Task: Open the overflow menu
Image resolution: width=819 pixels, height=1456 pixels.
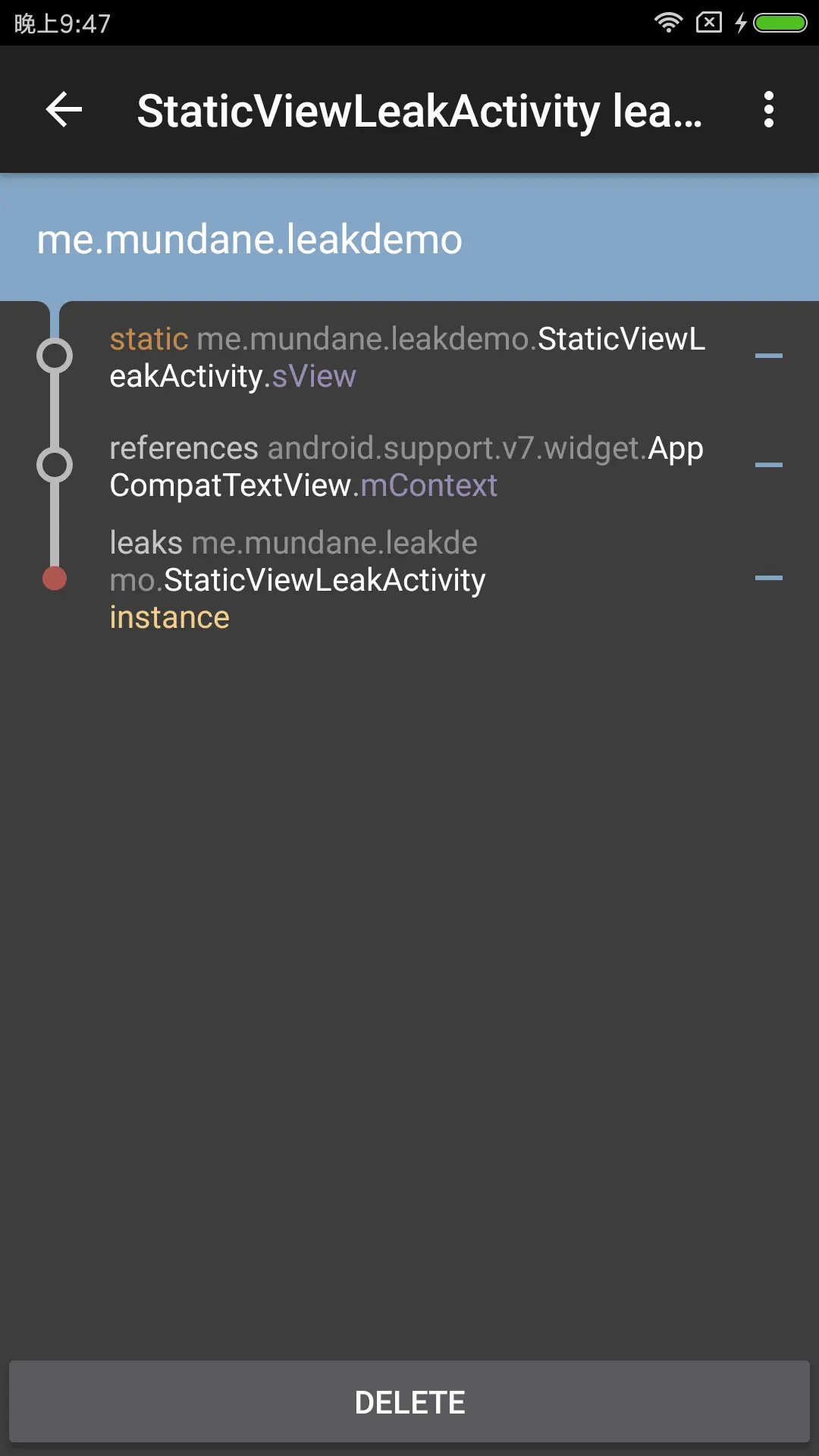Action: [x=768, y=110]
